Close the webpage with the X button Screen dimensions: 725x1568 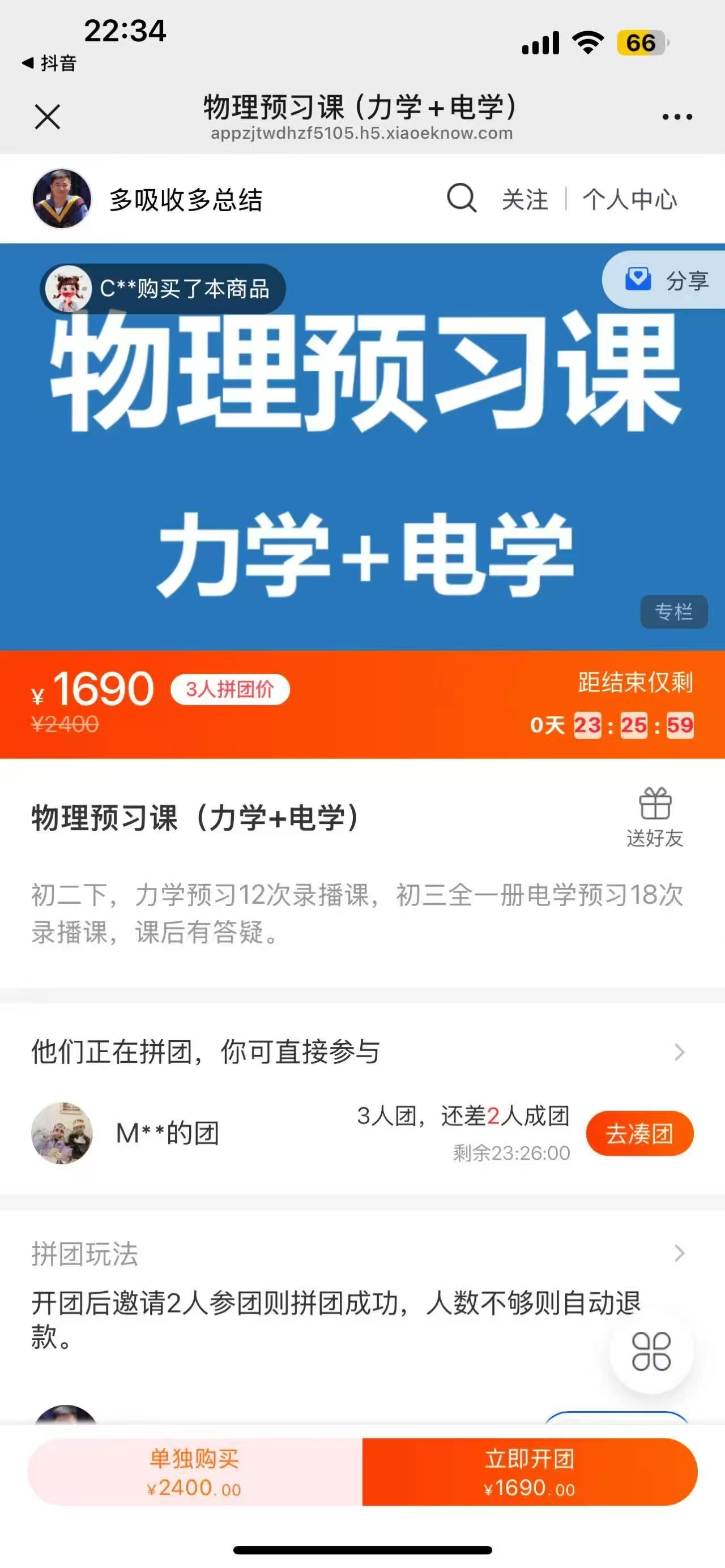point(48,117)
